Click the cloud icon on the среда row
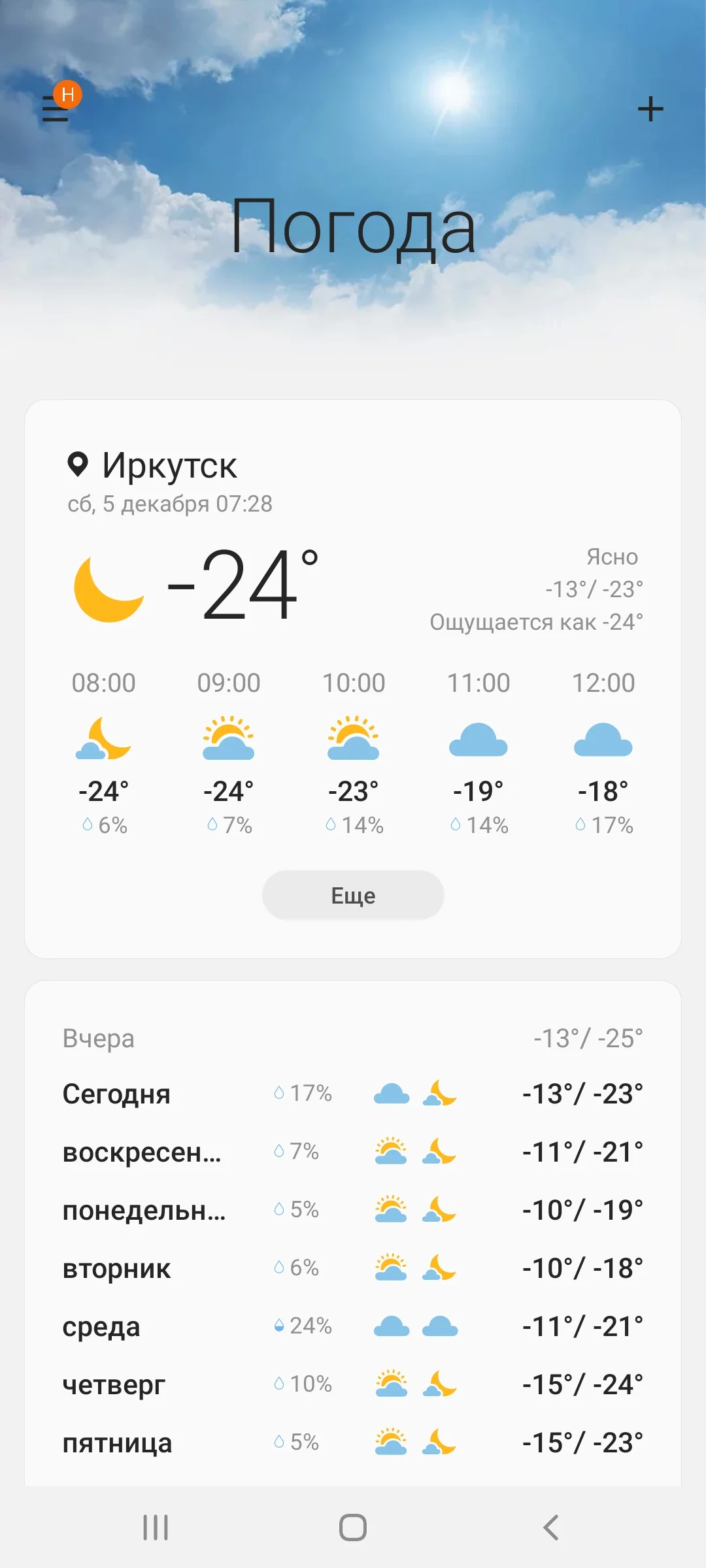The height and width of the screenshot is (1568, 706). coord(392,1326)
